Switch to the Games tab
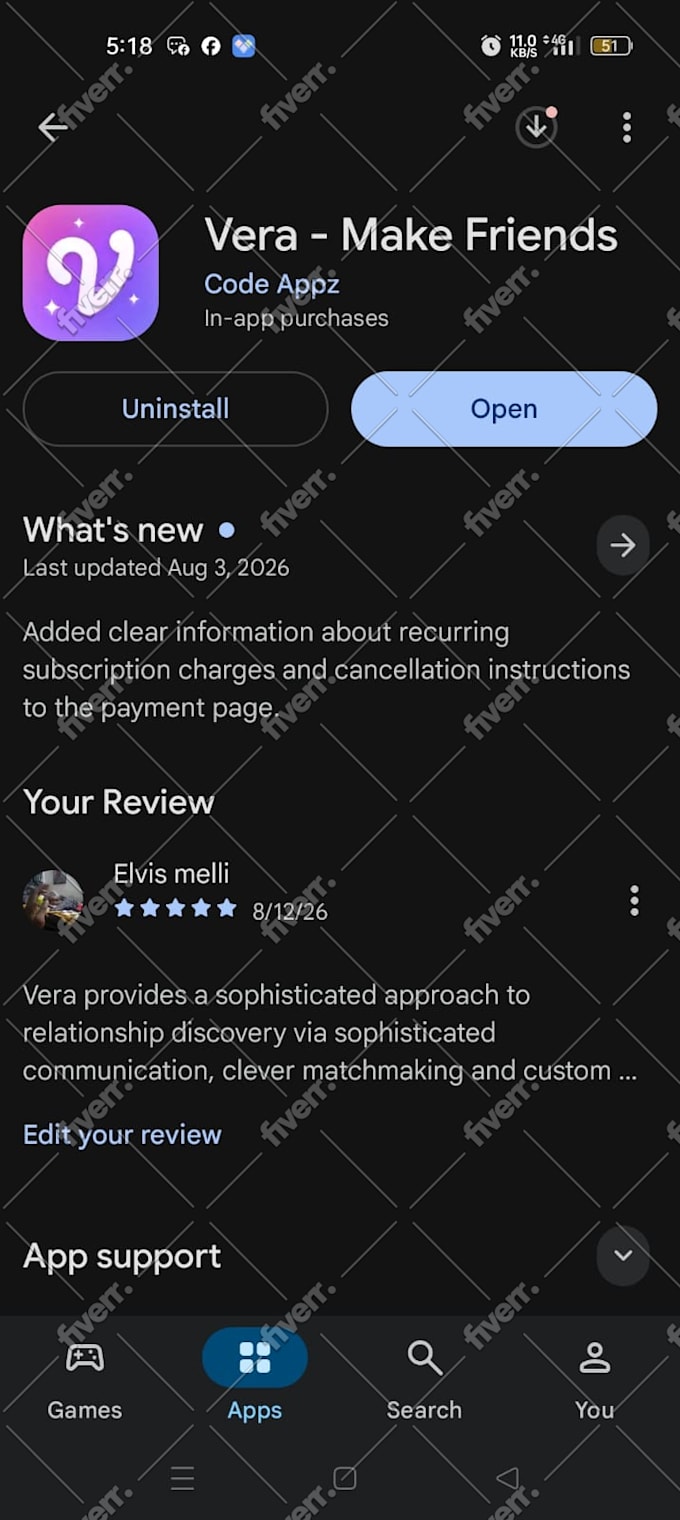The image size is (680, 1520). tap(85, 1380)
